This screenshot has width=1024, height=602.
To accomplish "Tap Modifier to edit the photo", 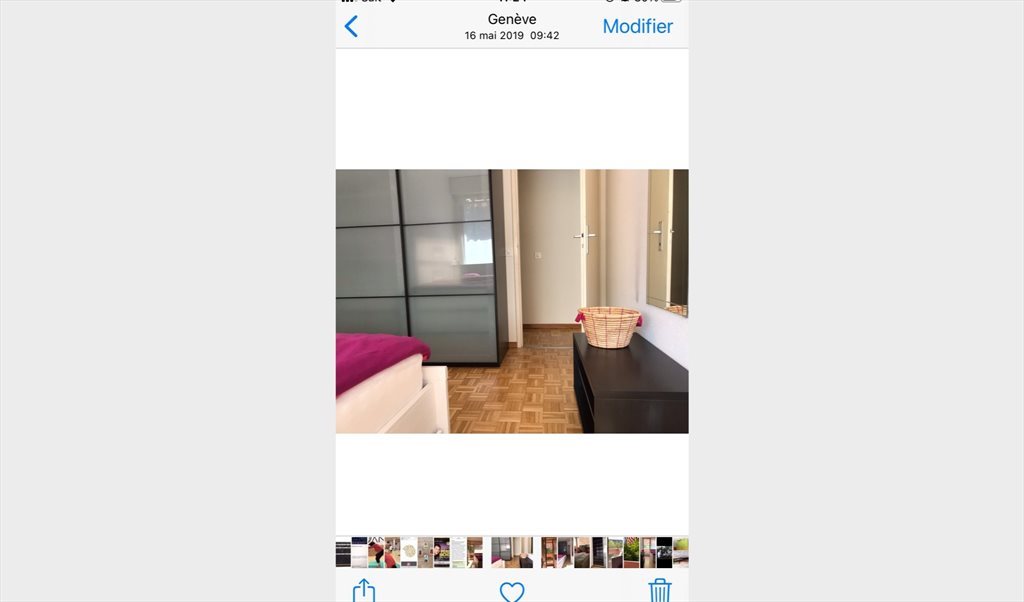I will point(637,26).
